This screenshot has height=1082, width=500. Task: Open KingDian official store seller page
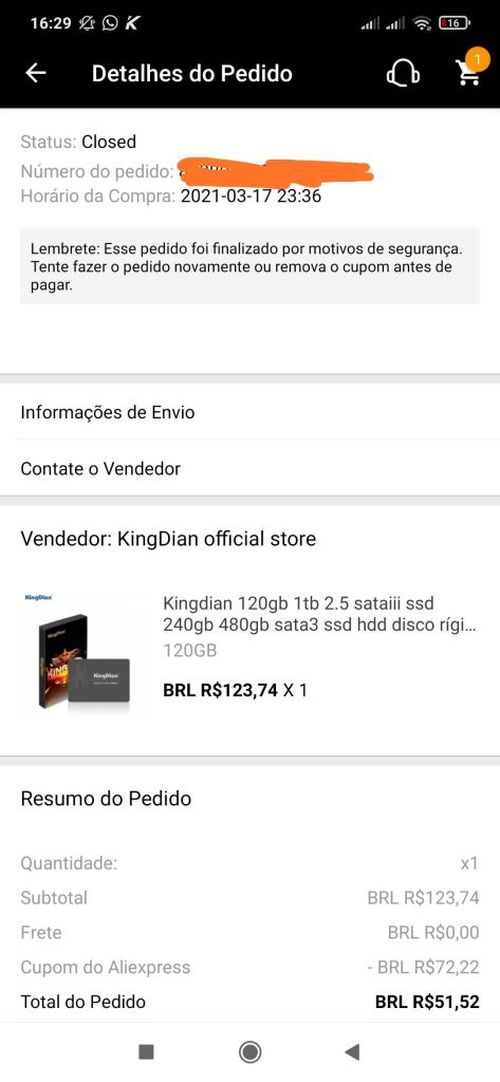click(x=168, y=539)
